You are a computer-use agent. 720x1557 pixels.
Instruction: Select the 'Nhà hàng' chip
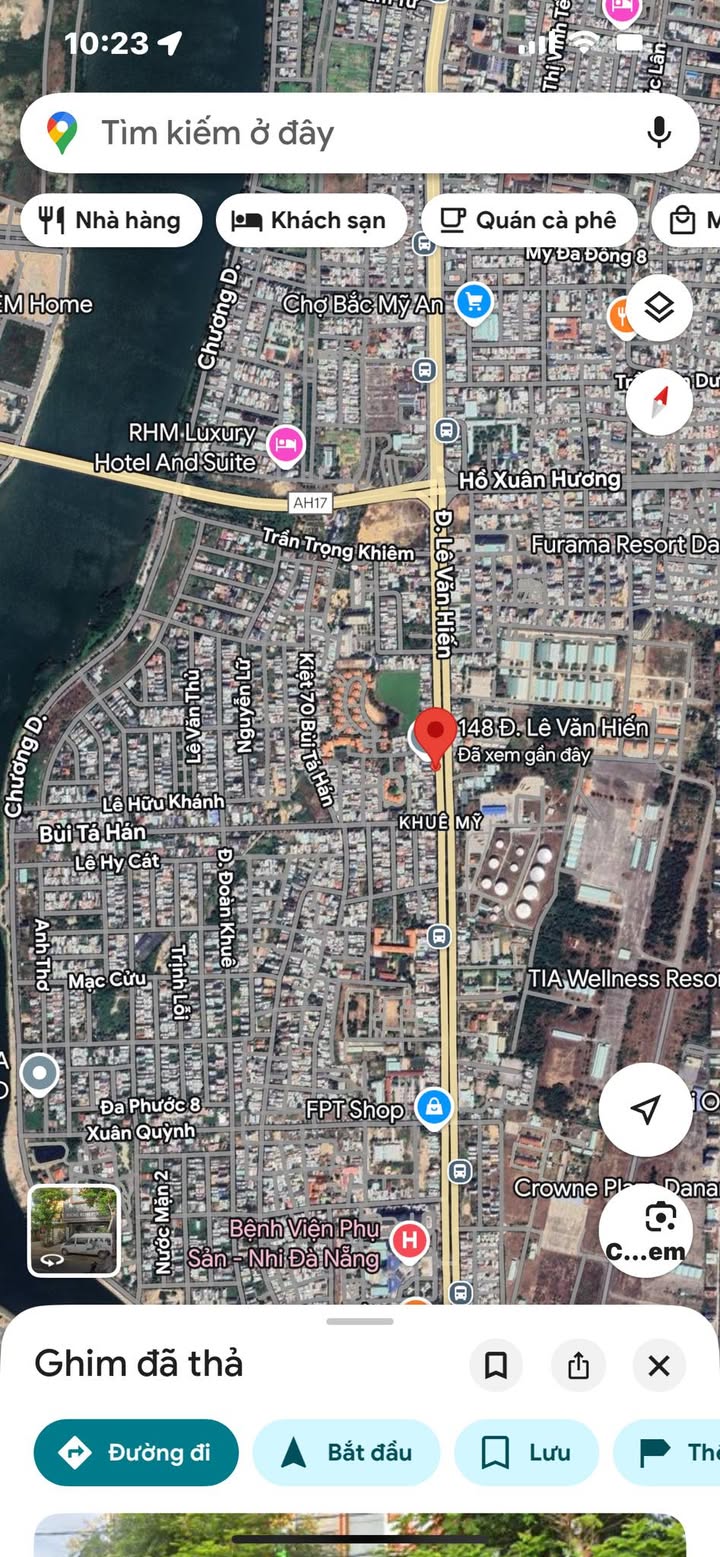pyautogui.click(x=111, y=221)
